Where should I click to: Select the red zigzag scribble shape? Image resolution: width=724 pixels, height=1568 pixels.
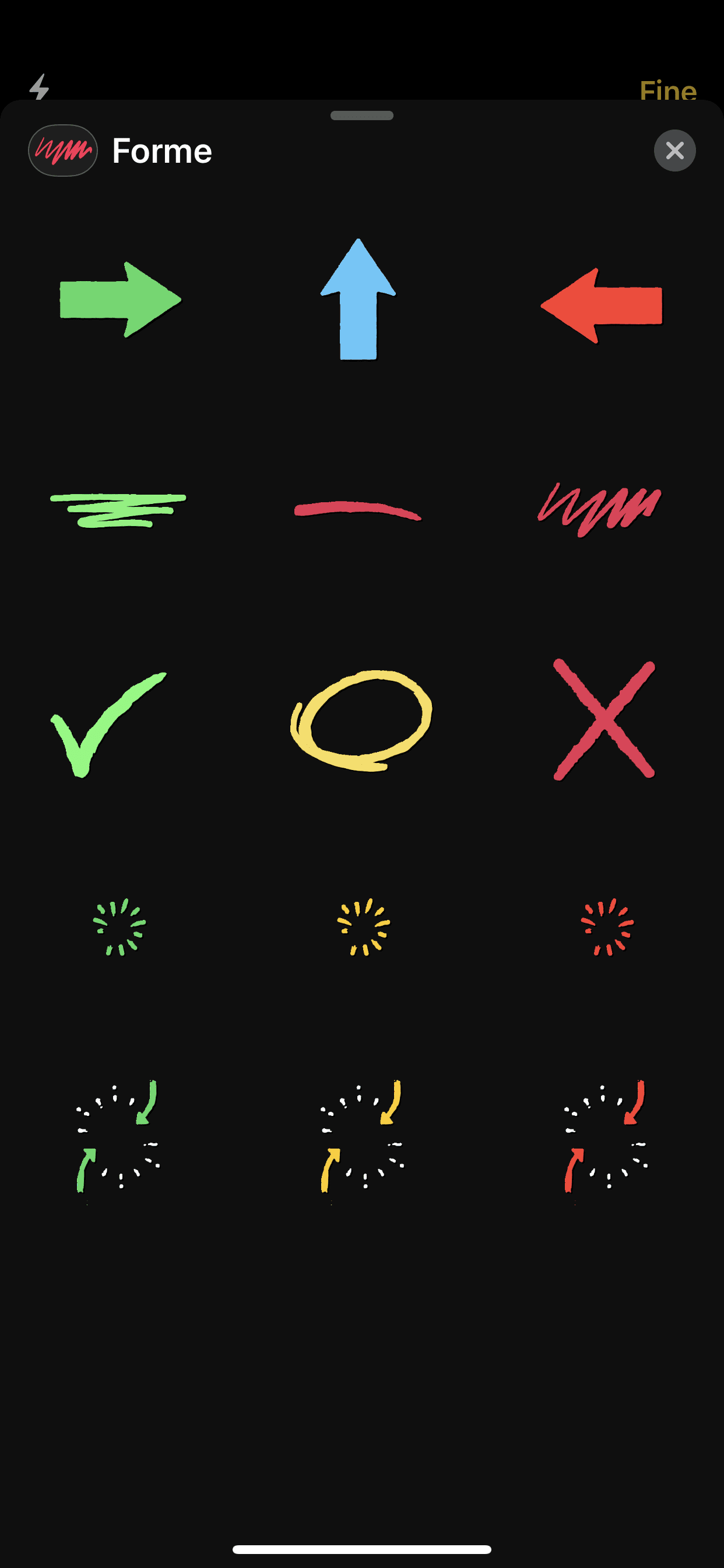click(599, 509)
